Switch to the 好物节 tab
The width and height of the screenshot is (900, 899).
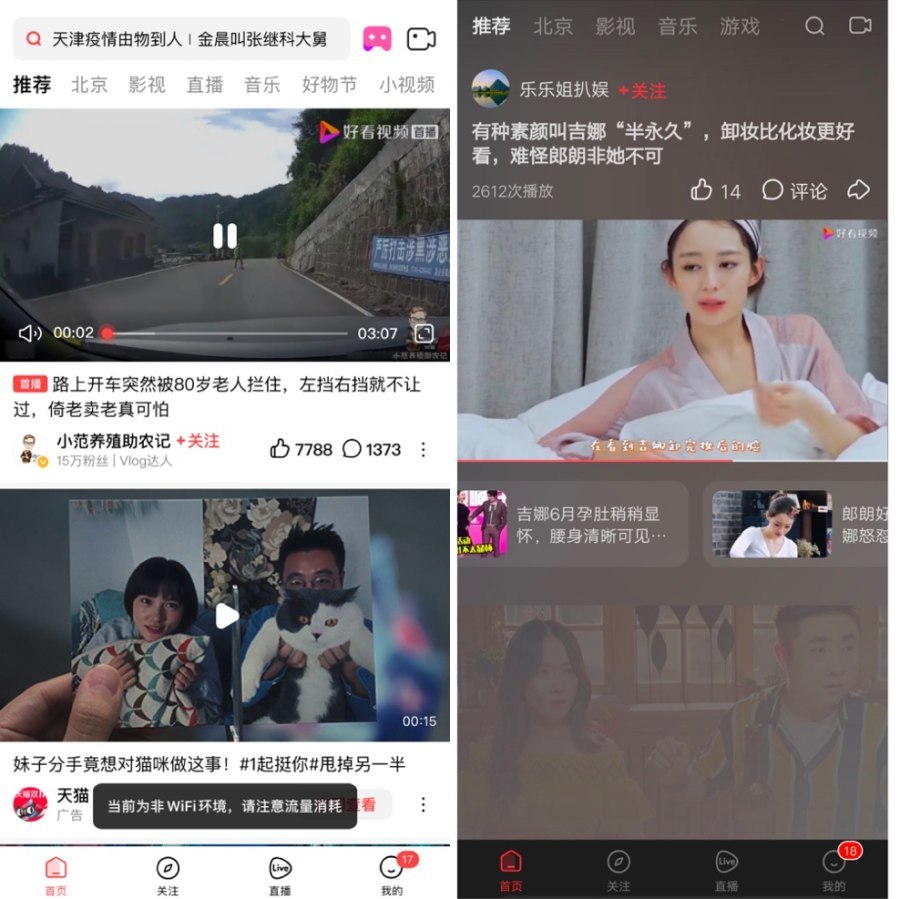click(x=329, y=85)
